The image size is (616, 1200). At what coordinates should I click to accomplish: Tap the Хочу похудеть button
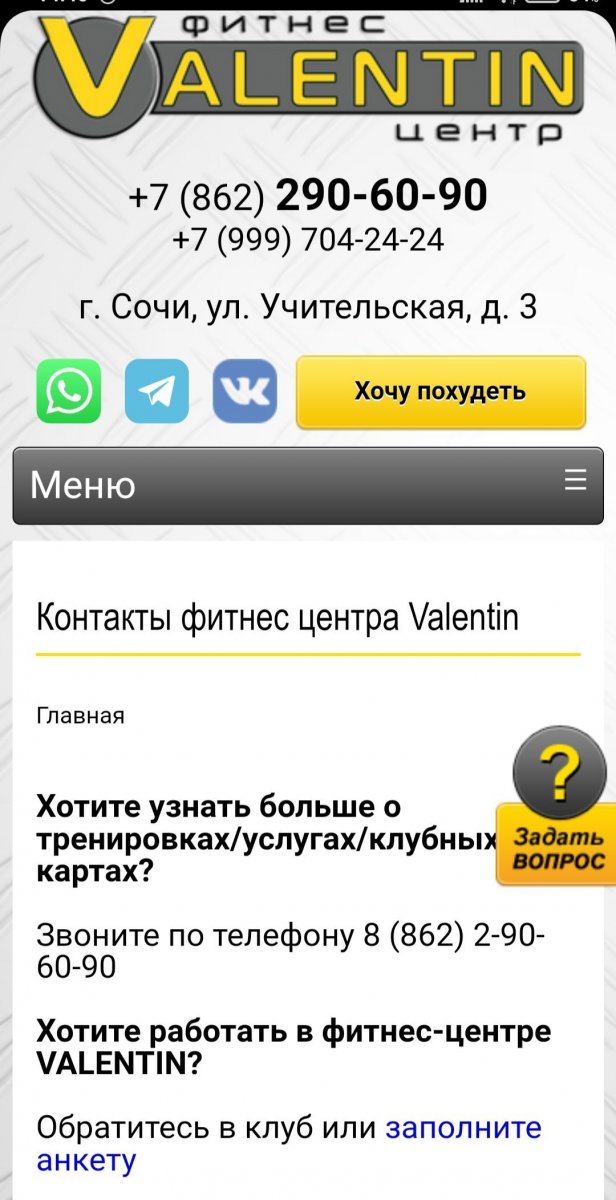pyautogui.click(x=440, y=391)
